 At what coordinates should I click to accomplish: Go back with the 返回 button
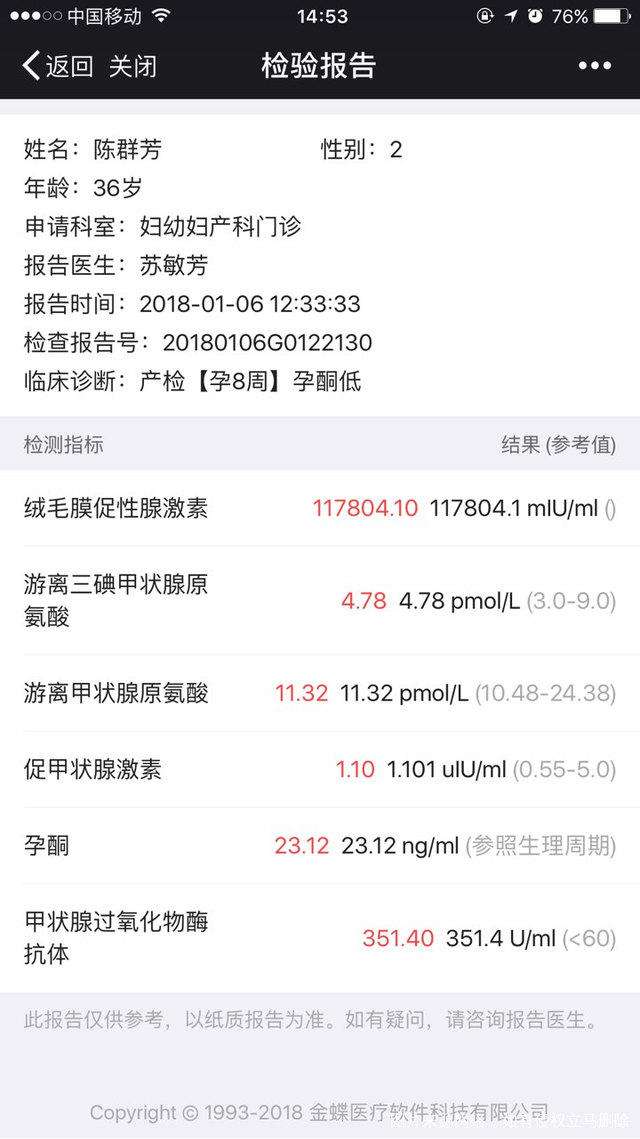coord(58,67)
